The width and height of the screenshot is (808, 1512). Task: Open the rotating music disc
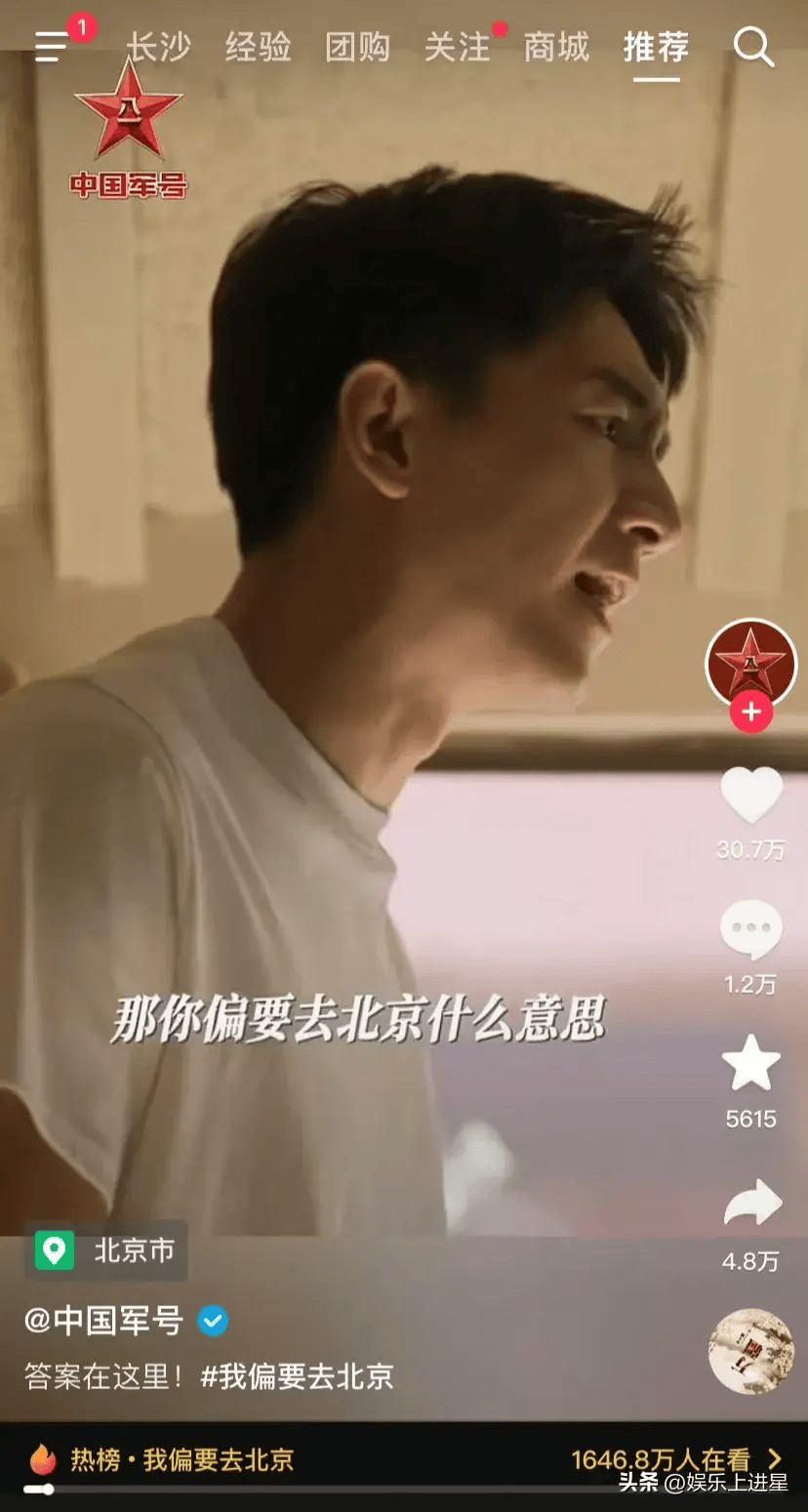point(750,1351)
